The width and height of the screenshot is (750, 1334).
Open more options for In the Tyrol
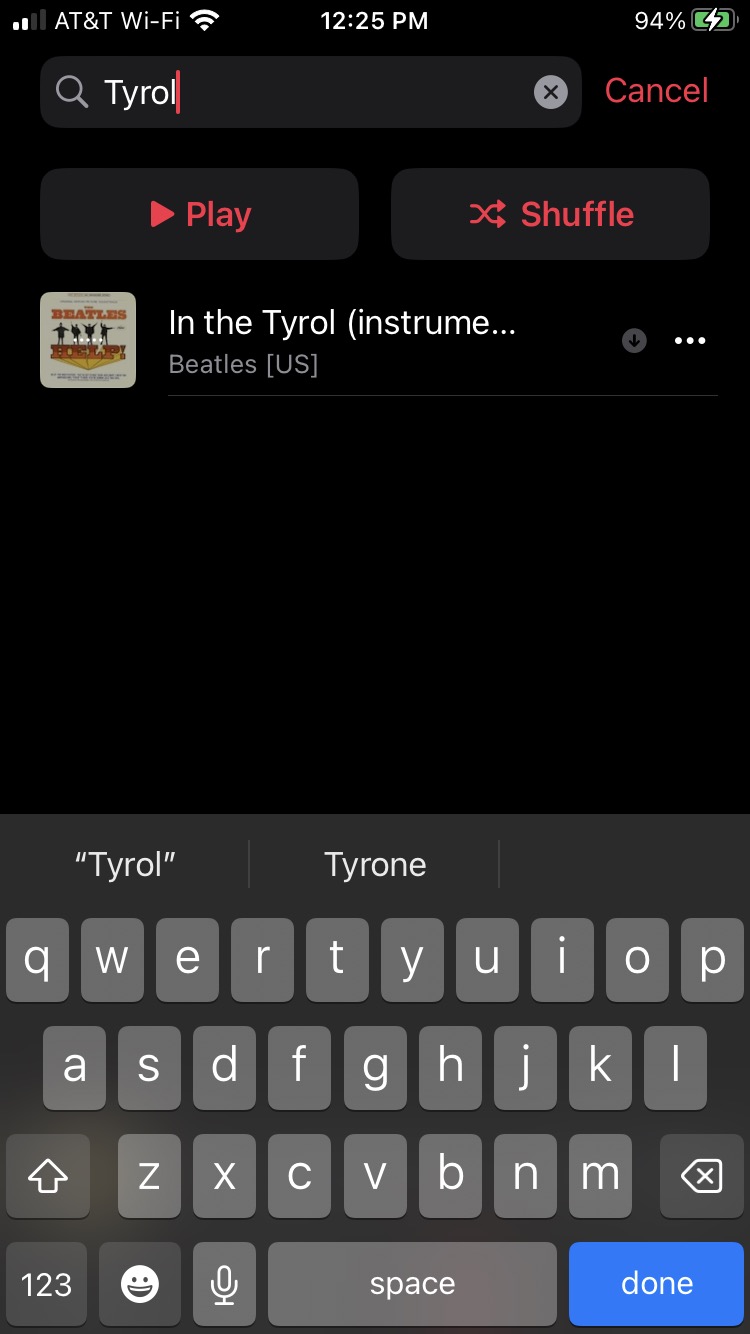(690, 341)
